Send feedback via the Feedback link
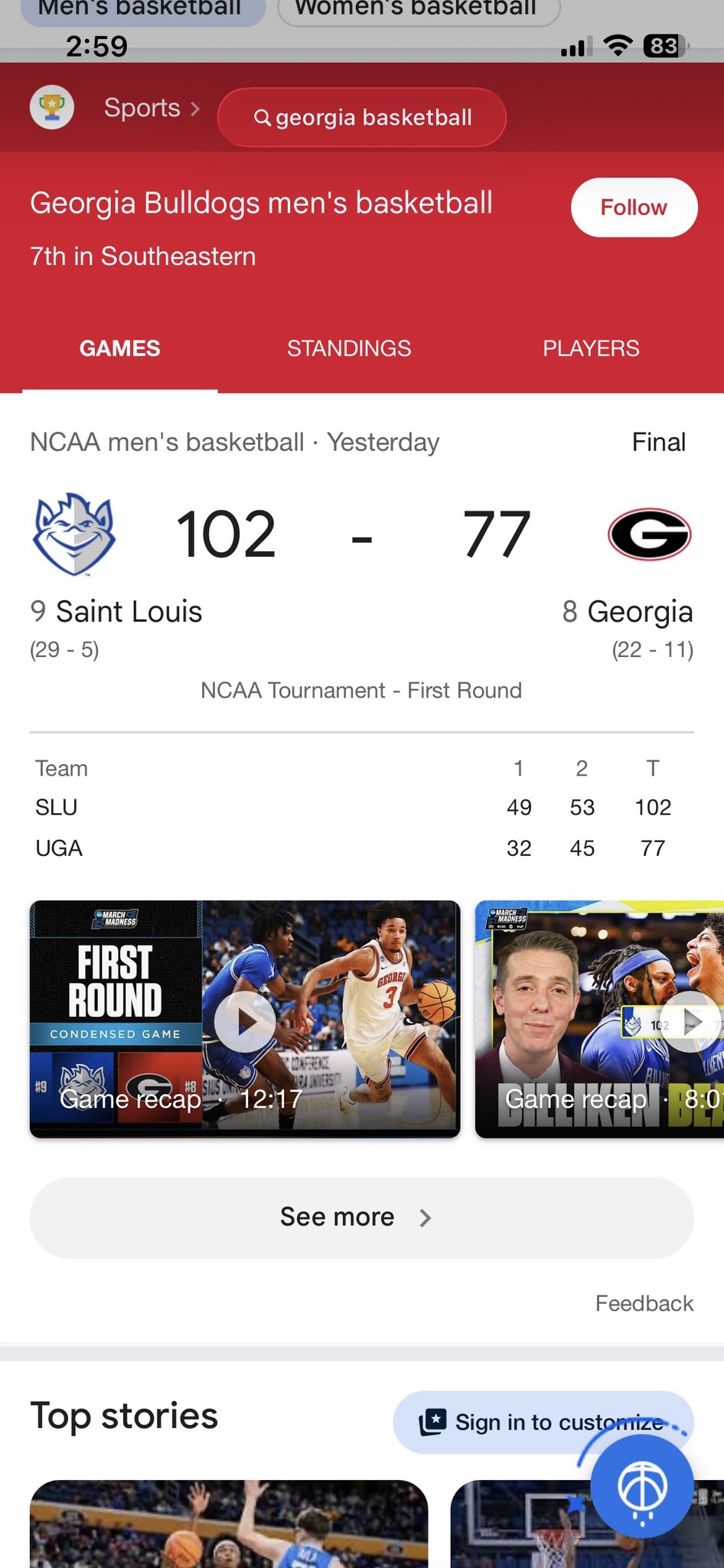Image resolution: width=724 pixels, height=1568 pixels. (644, 1303)
